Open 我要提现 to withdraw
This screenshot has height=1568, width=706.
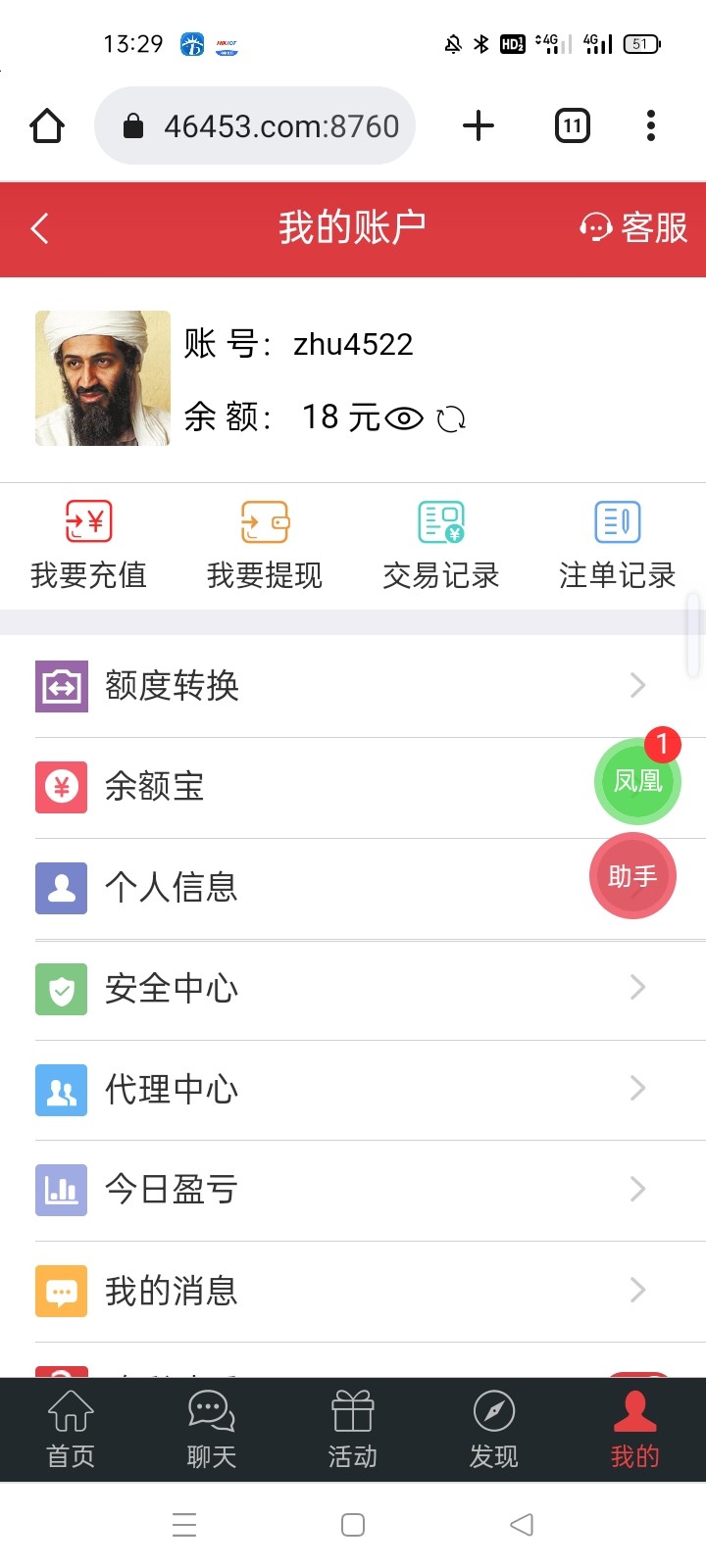(x=265, y=546)
